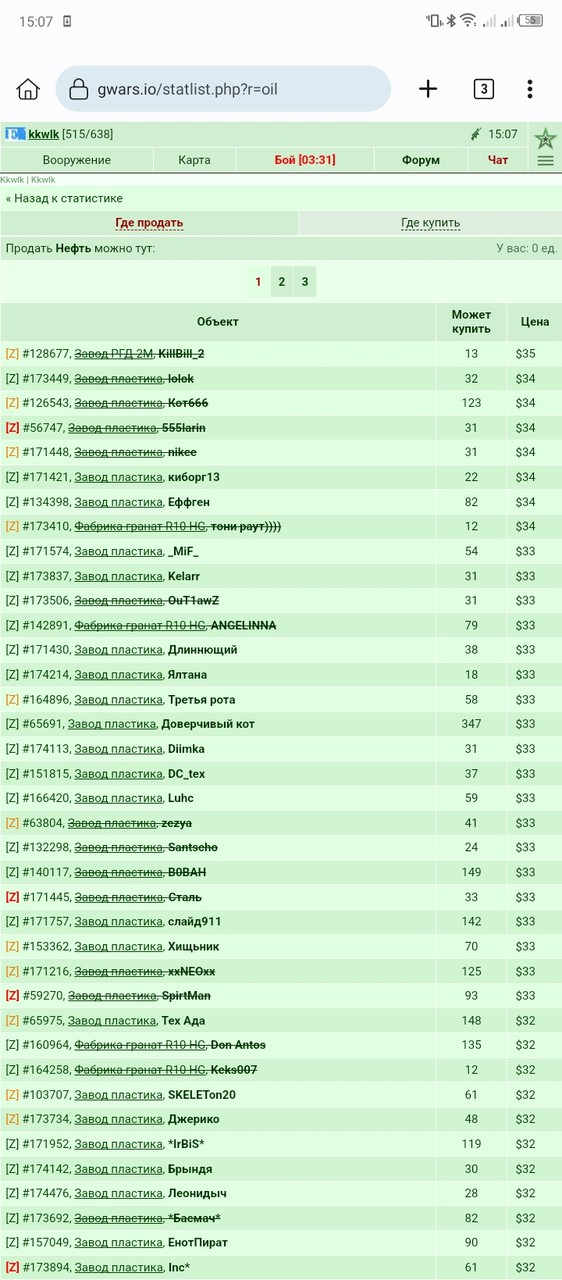Screen dimensions: 562x1280
Task: Open player profile kkwlk
Action: coord(43,134)
